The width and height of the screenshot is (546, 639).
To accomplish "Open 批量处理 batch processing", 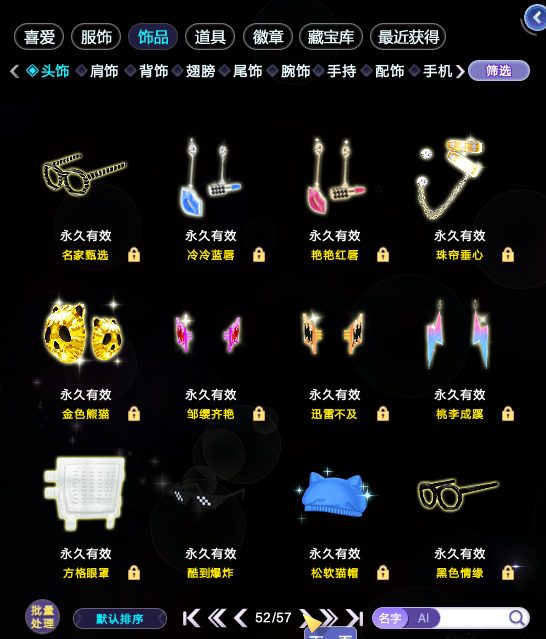I will pos(42,616).
